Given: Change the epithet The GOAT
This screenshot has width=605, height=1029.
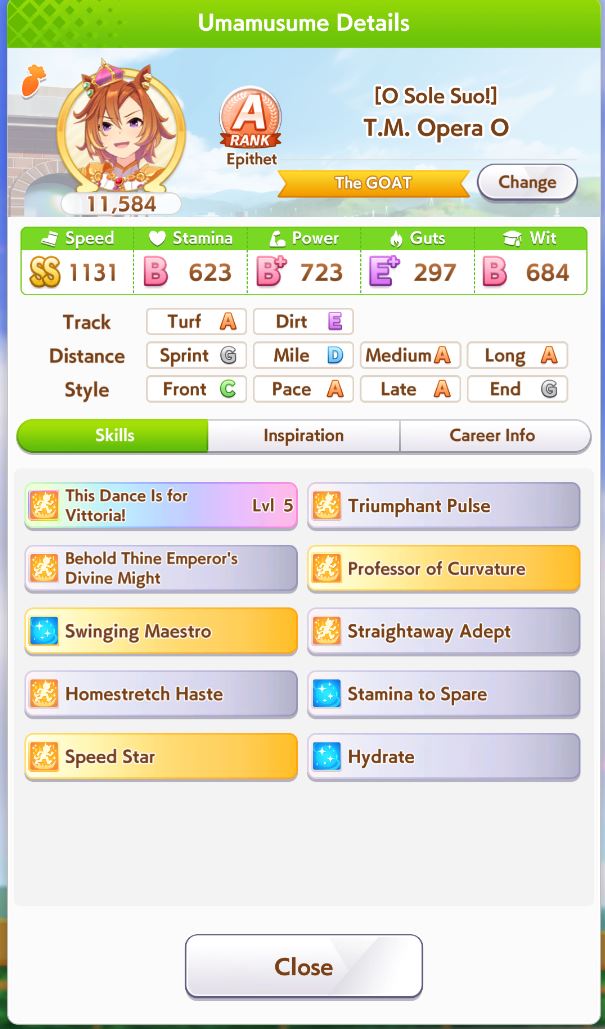Looking at the screenshot, I should [x=527, y=182].
